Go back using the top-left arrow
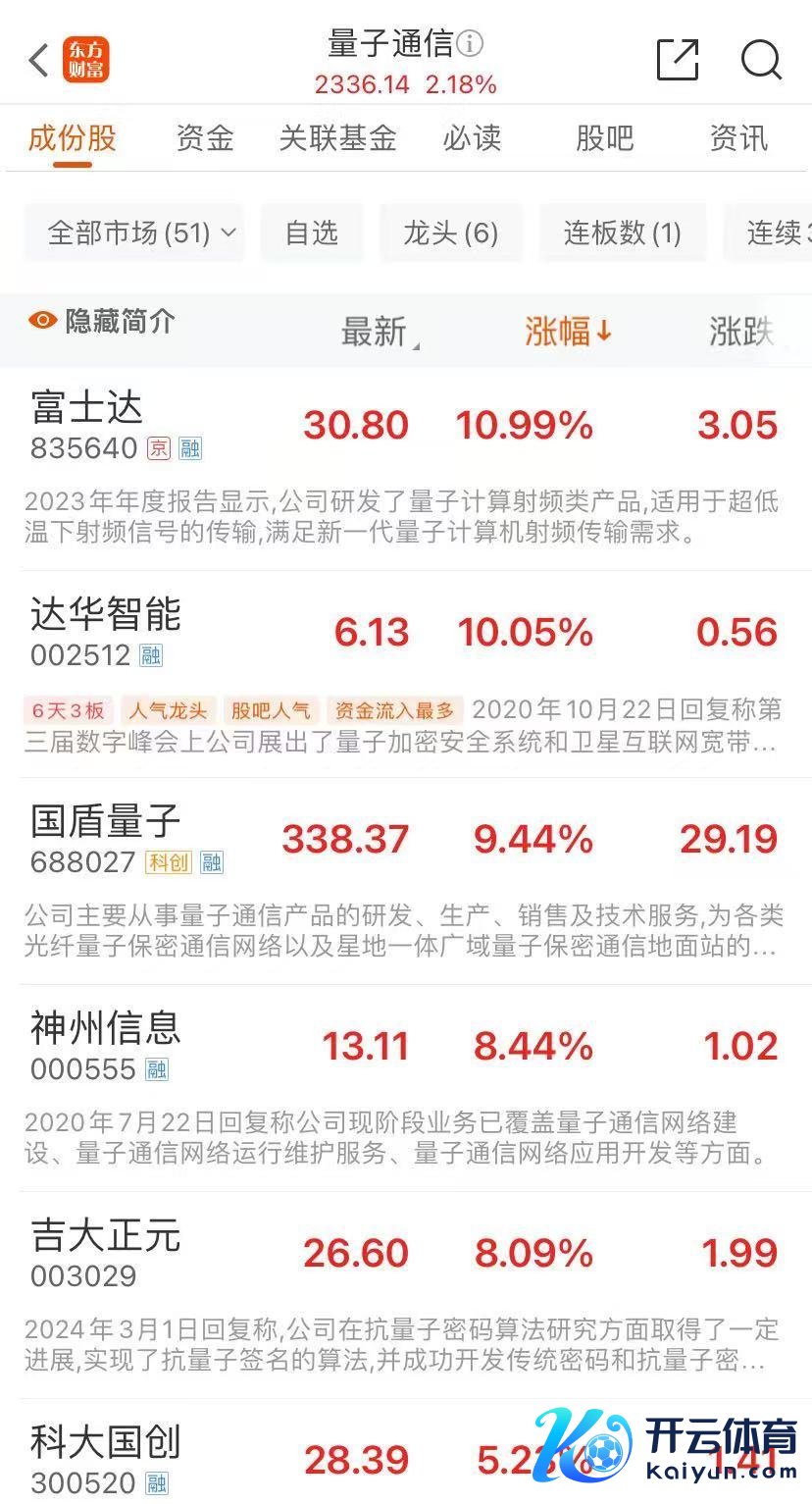Image resolution: width=812 pixels, height=1504 pixels. coord(39,61)
